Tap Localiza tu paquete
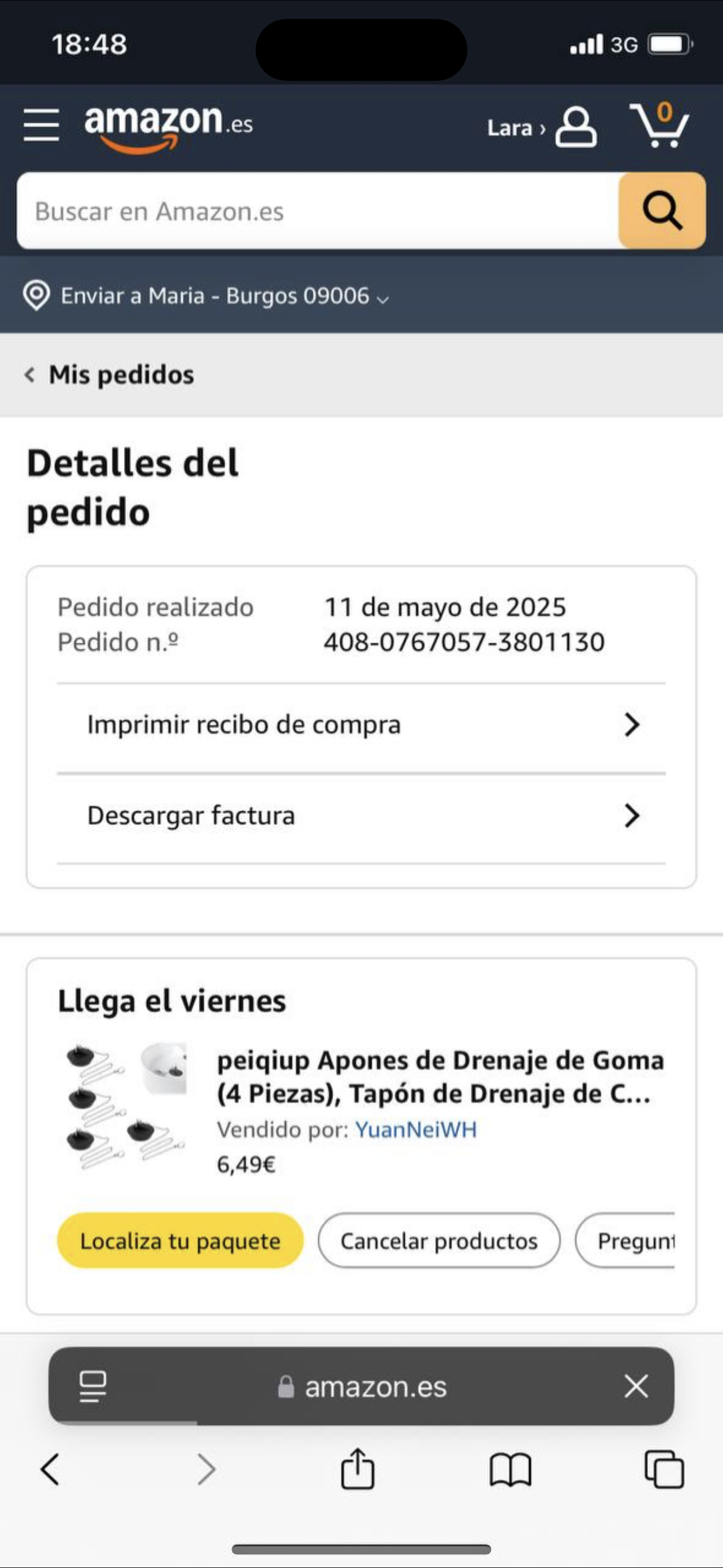 [x=180, y=1240]
